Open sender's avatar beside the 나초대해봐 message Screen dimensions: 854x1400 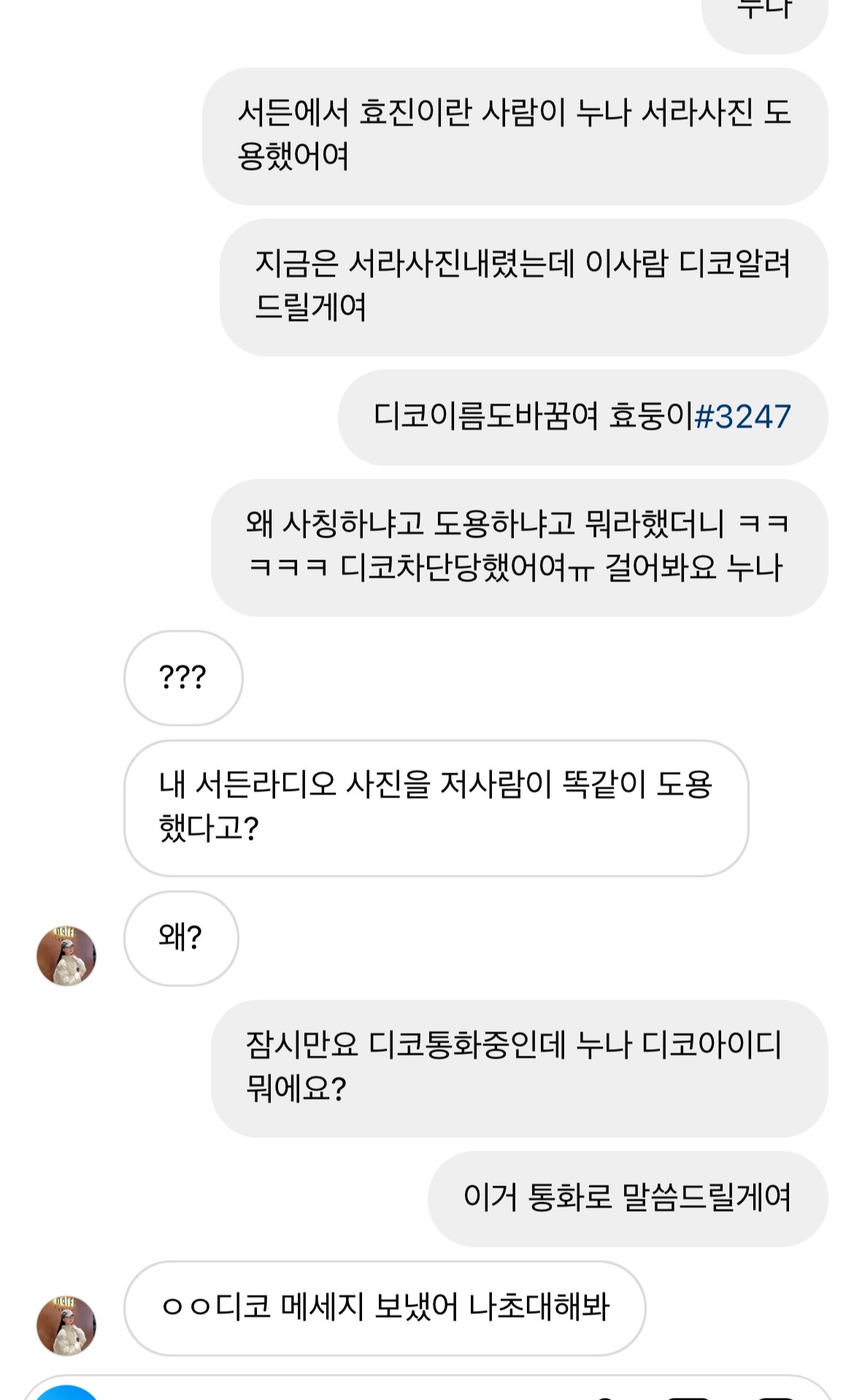pos(66,1325)
